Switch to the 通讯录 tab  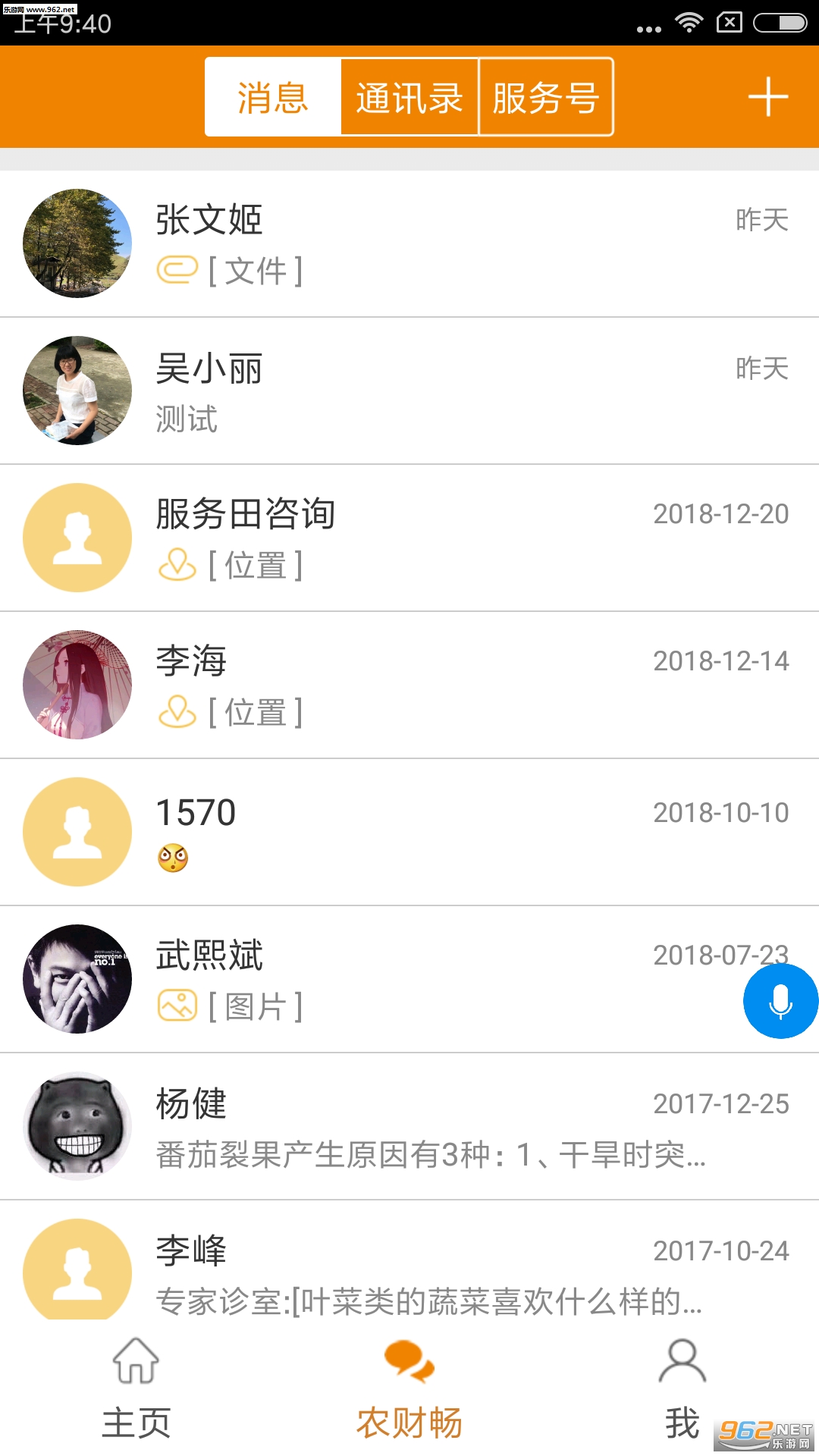coord(409,97)
